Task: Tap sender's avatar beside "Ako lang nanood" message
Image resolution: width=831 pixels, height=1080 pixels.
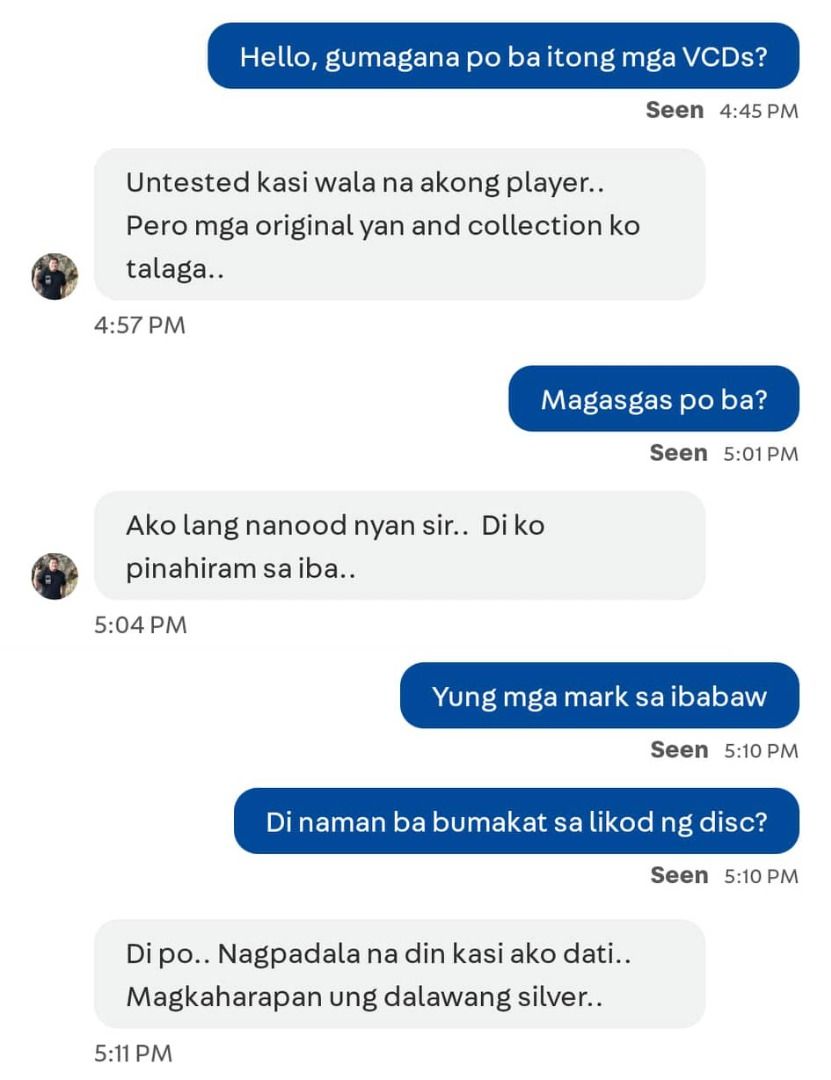Action: coord(54,576)
